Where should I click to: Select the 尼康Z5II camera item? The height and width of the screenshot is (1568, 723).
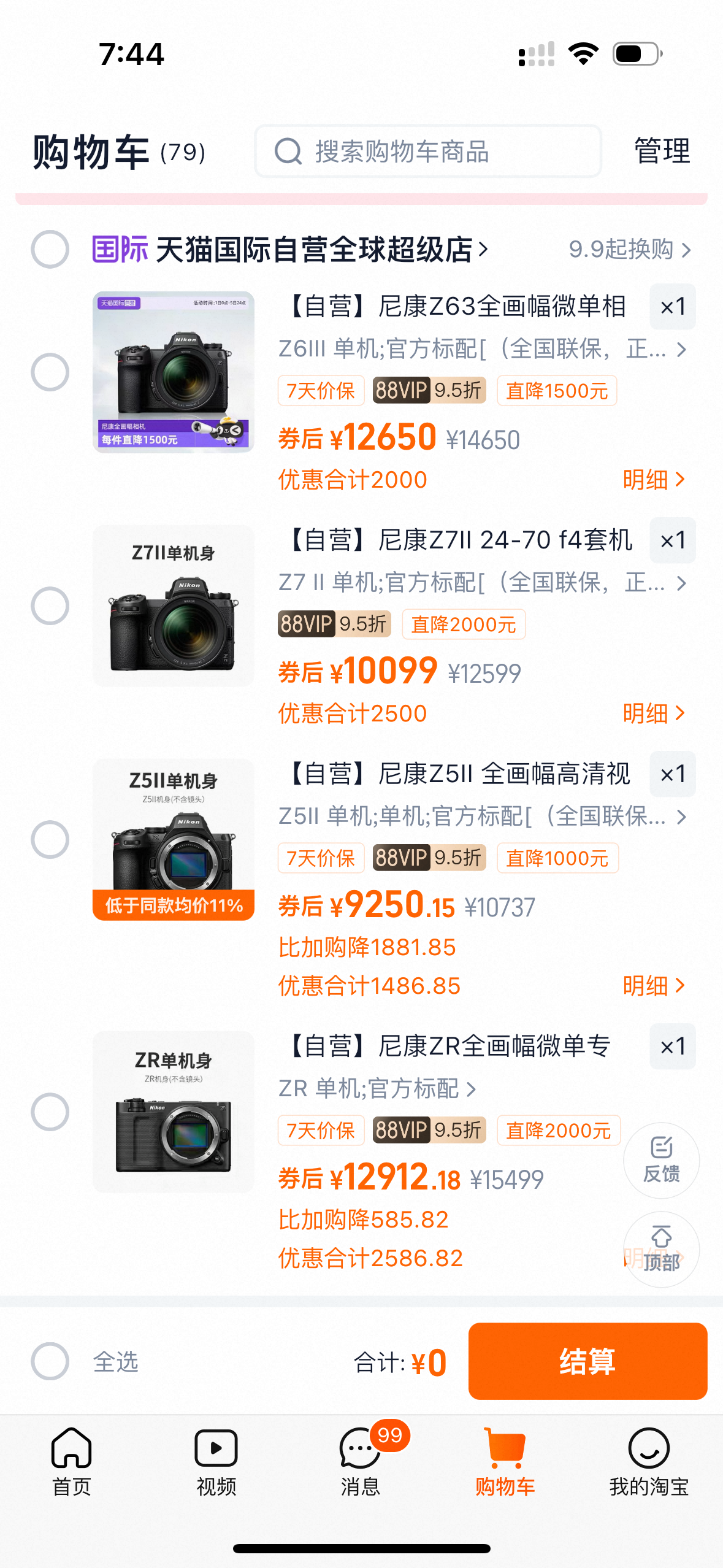[x=50, y=839]
